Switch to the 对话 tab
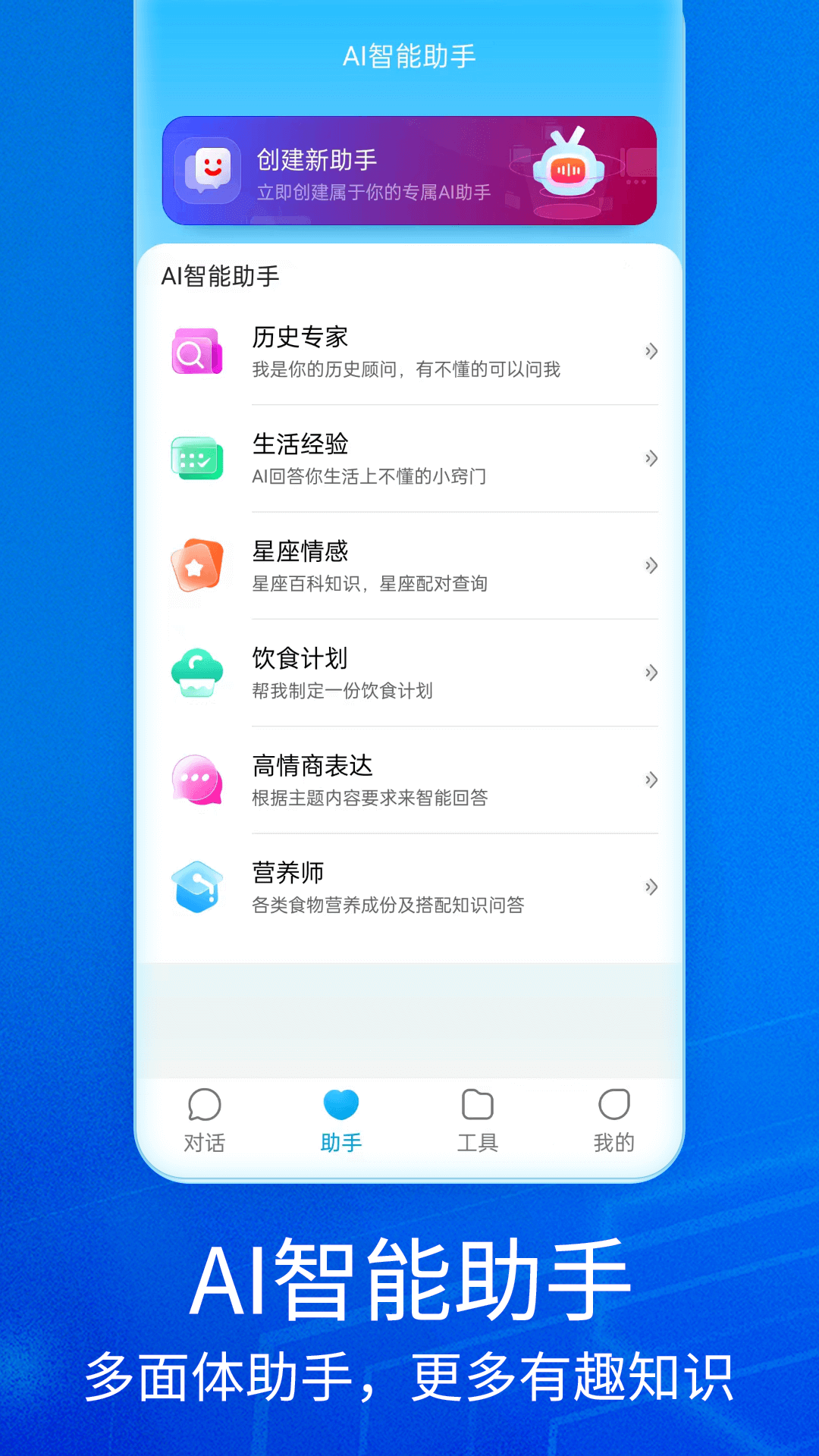Viewport: 819px width, 1456px height. click(205, 1122)
